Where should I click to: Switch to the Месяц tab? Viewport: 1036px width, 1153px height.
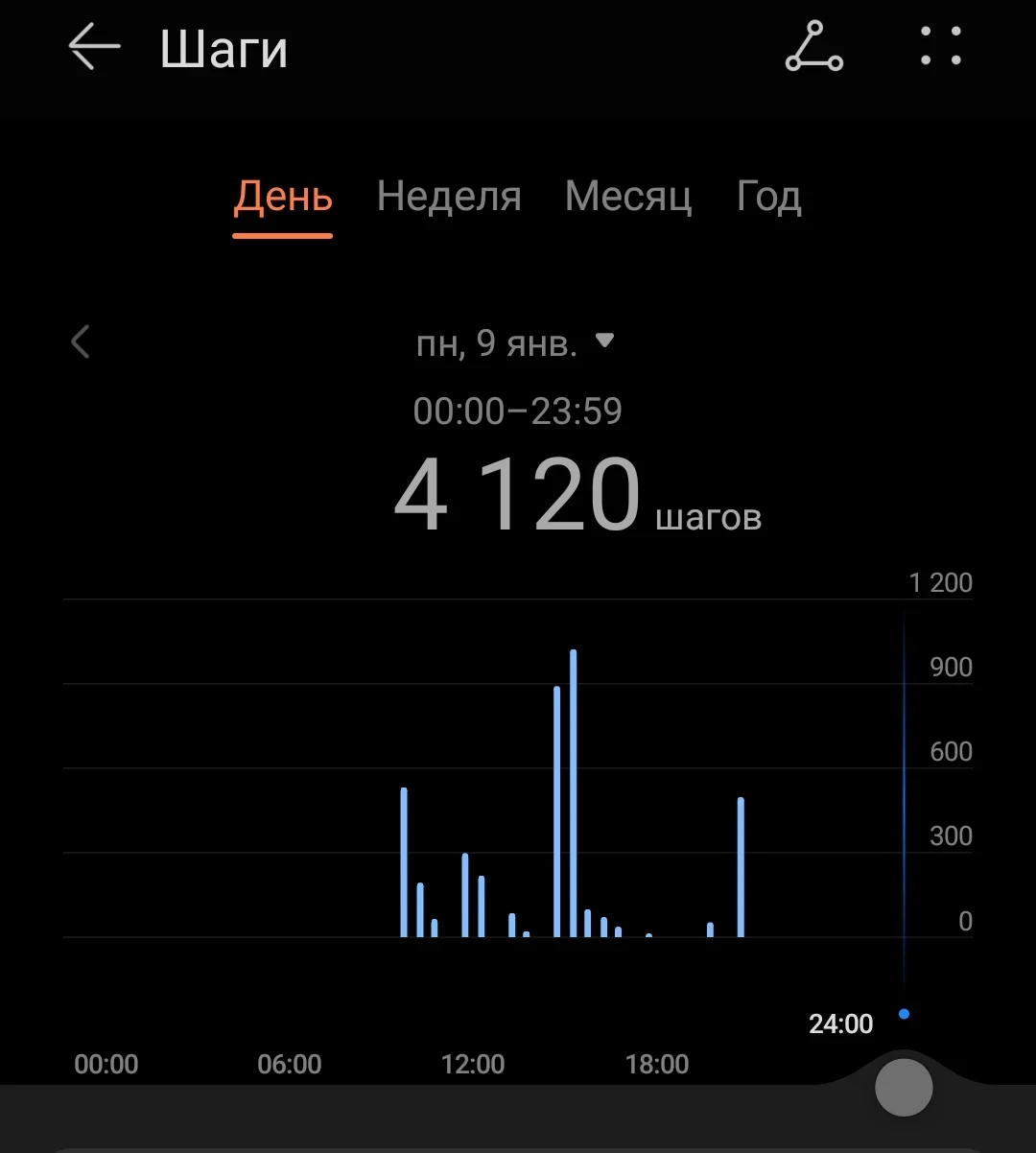click(x=628, y=198)
